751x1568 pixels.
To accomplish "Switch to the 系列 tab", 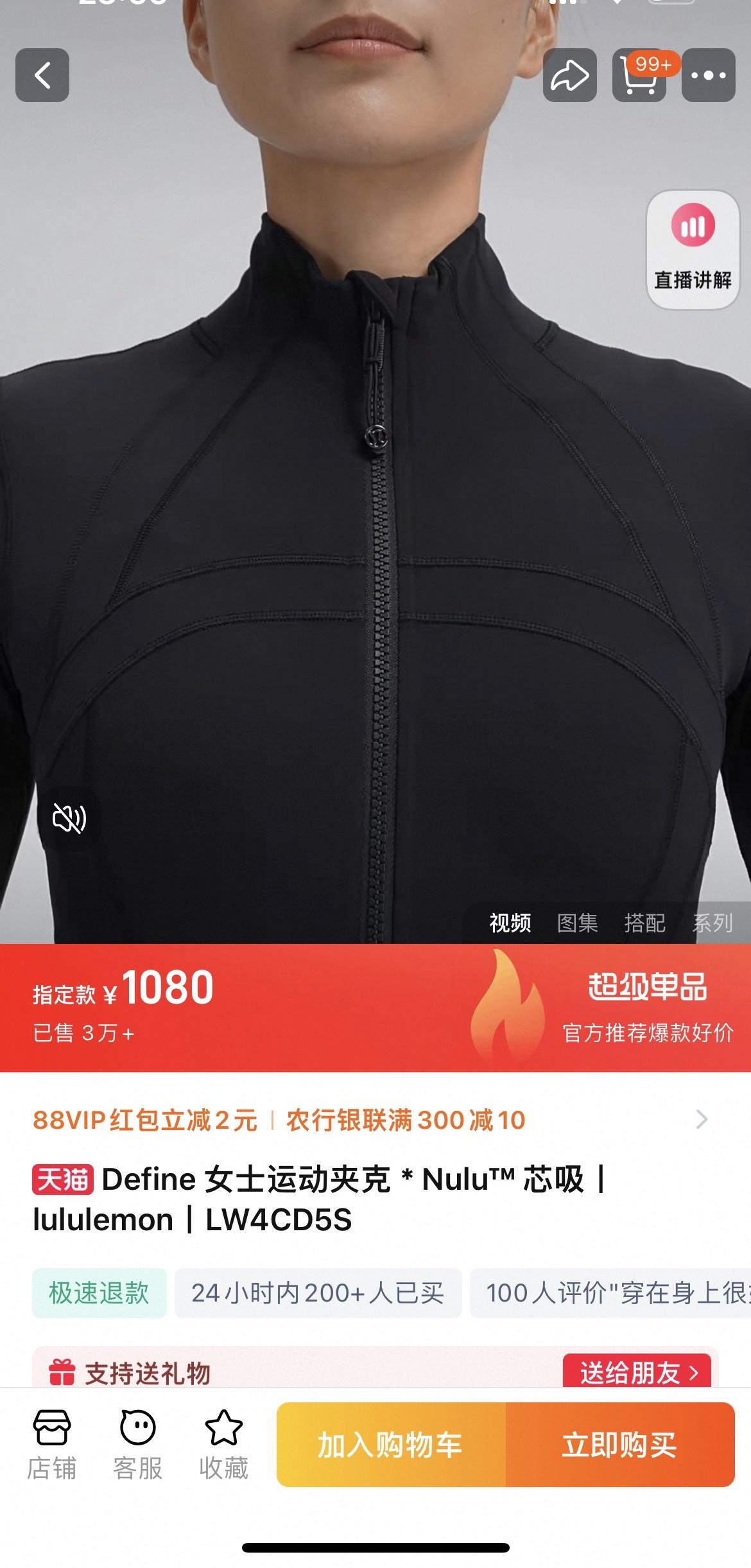I will (x=712, y=923).
